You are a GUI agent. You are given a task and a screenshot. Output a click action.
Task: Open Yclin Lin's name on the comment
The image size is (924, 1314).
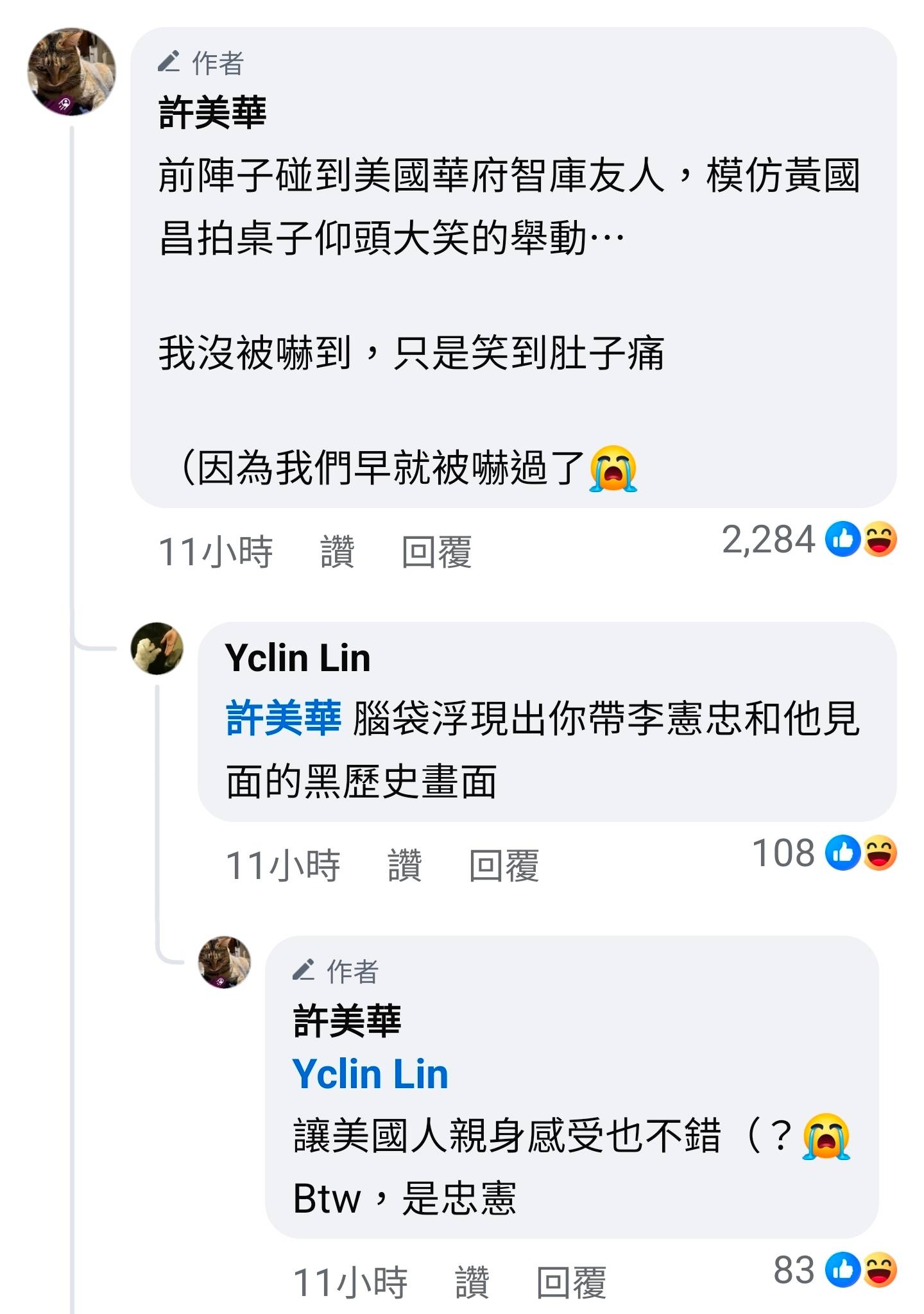coord(298,658)
